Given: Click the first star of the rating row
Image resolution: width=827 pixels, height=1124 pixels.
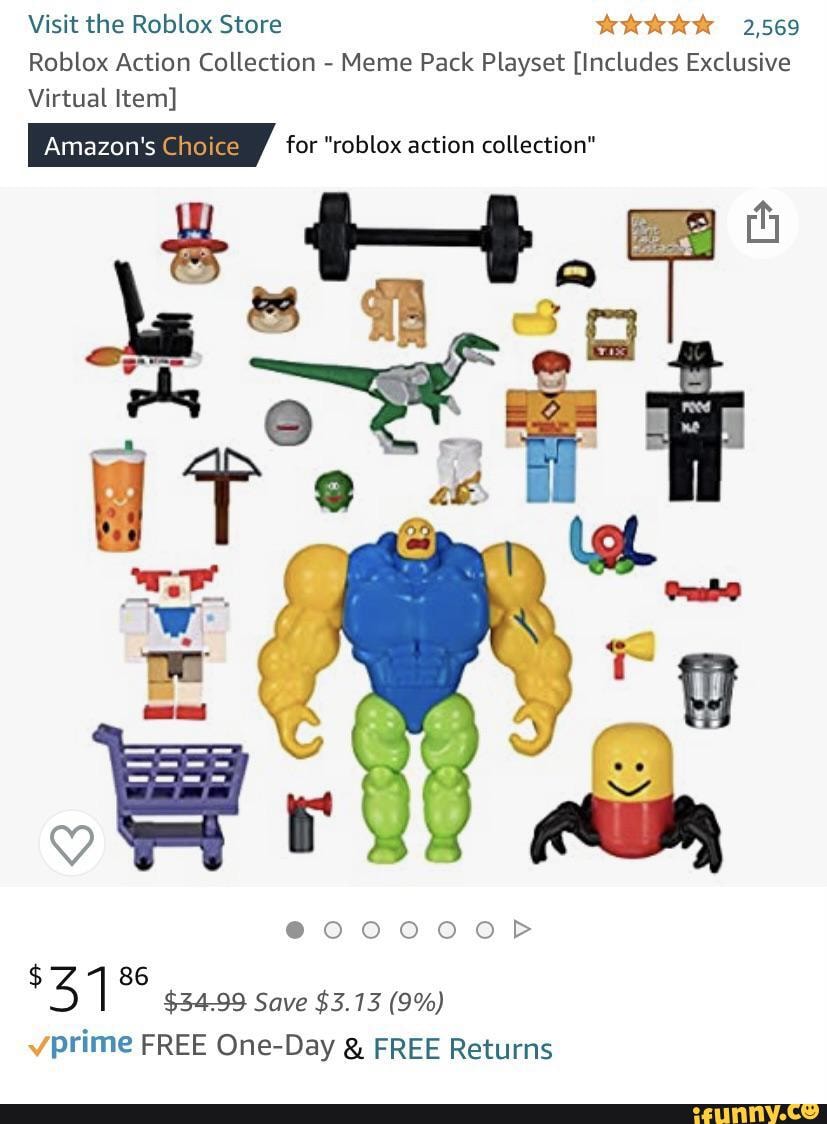Looking at the screenshot, I should tap(608, 23).
